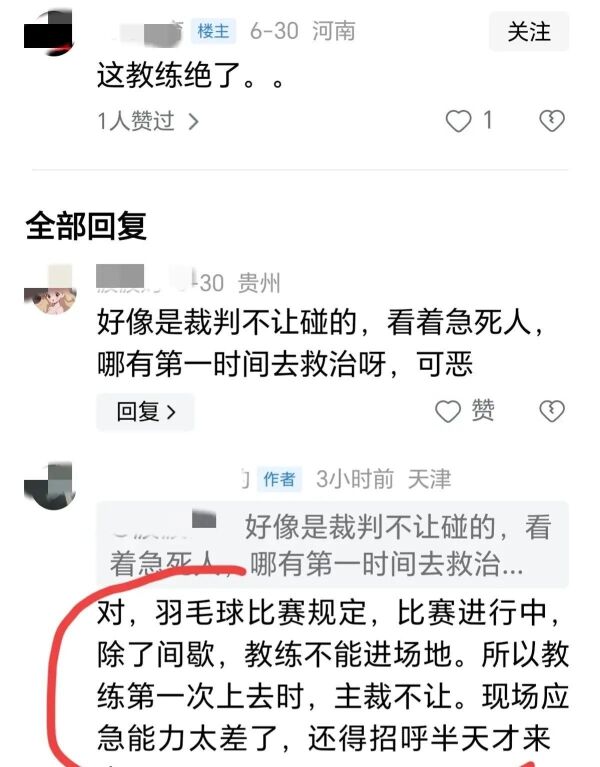The width and height of the screenshot is (600, 767).
Task: Like the 贵州 user's reply with 赞
Action: (465, 411)
